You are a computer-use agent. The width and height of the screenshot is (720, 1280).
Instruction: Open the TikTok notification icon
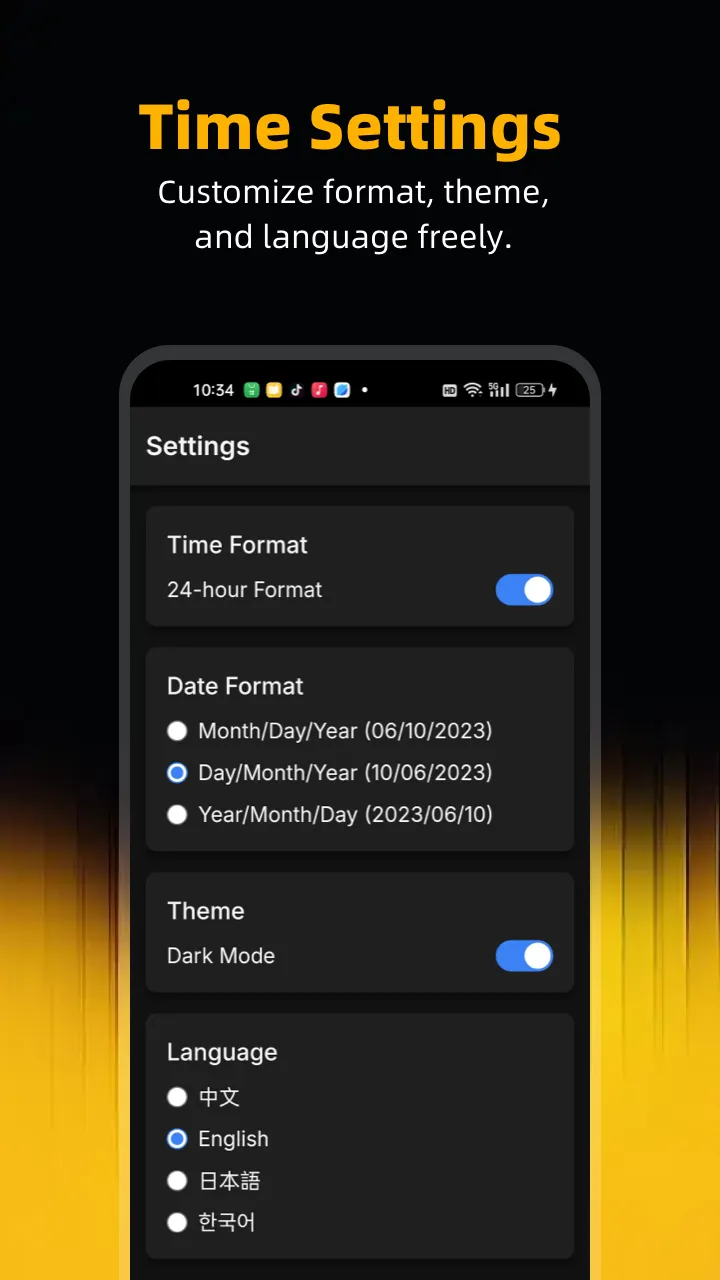click(296, 390)
